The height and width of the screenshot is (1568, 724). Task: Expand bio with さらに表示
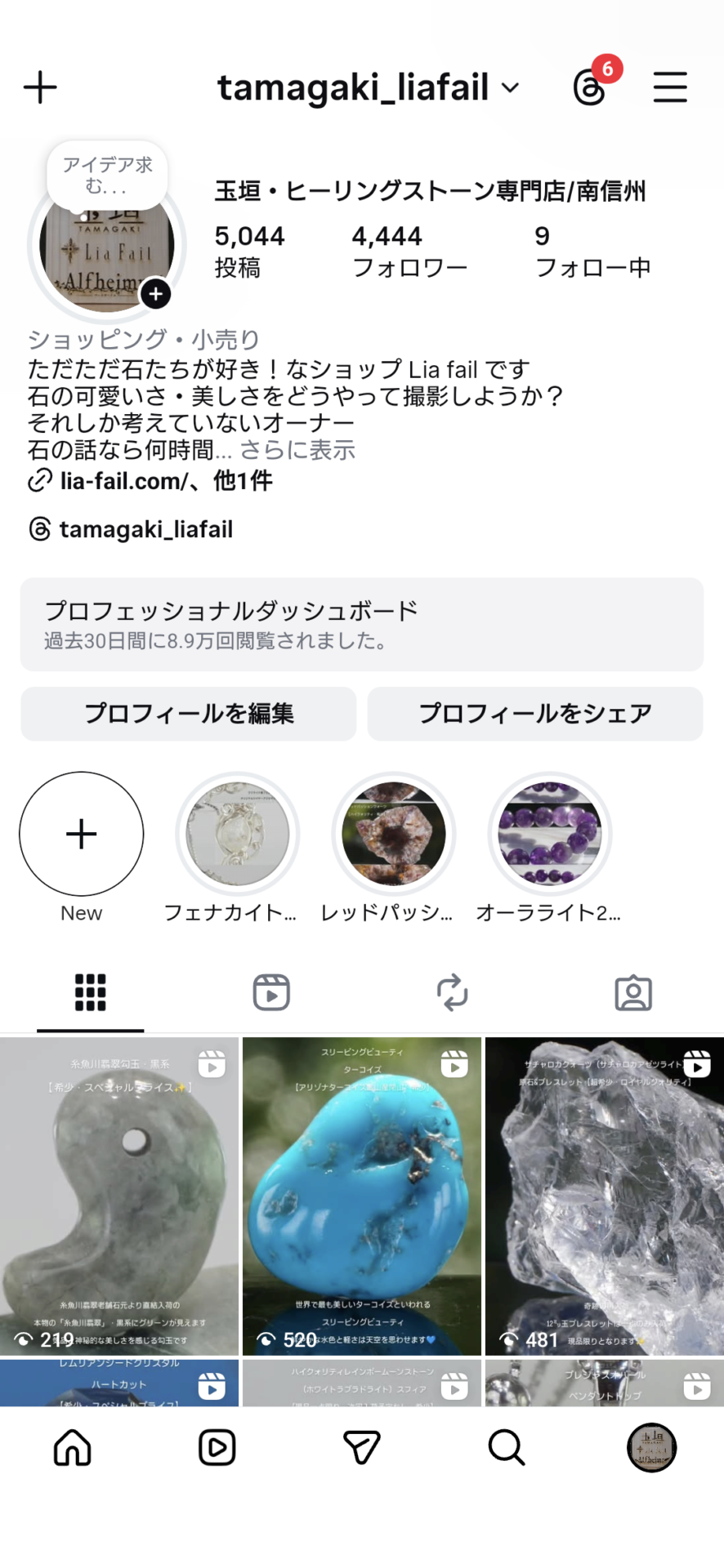297,450
